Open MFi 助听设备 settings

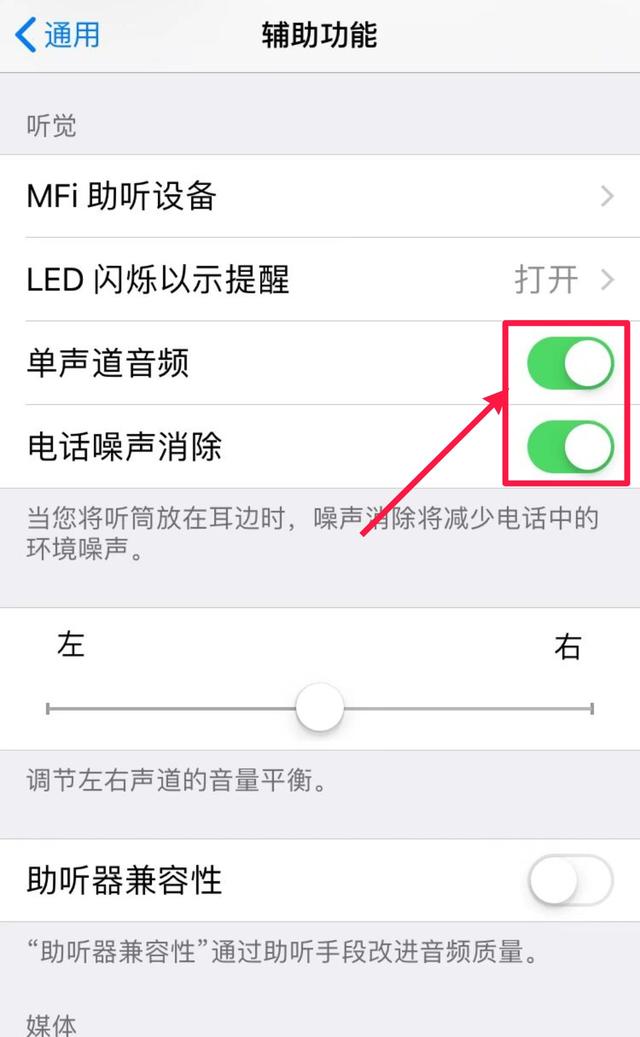click(320, 196)
